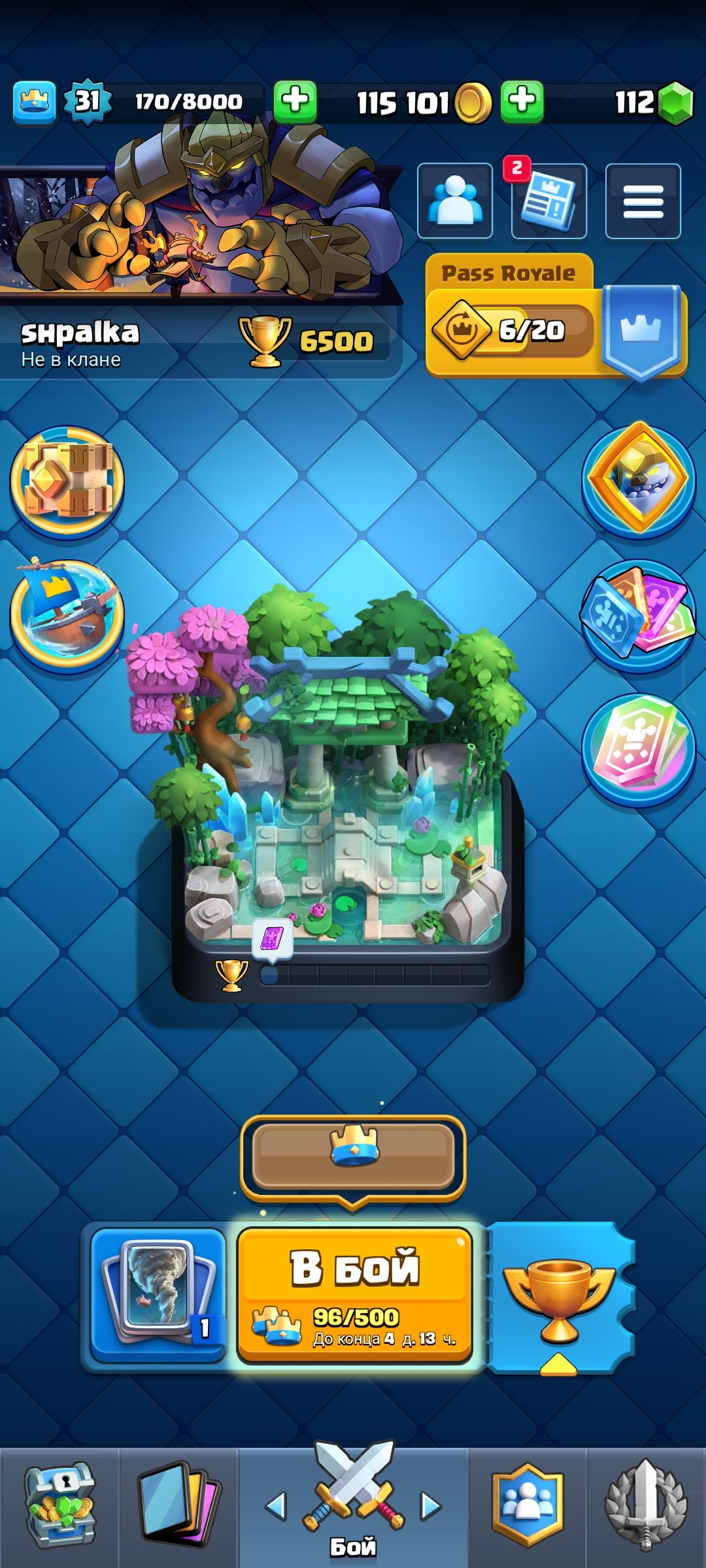Switch to the cards collection tab

(177, 1506)
